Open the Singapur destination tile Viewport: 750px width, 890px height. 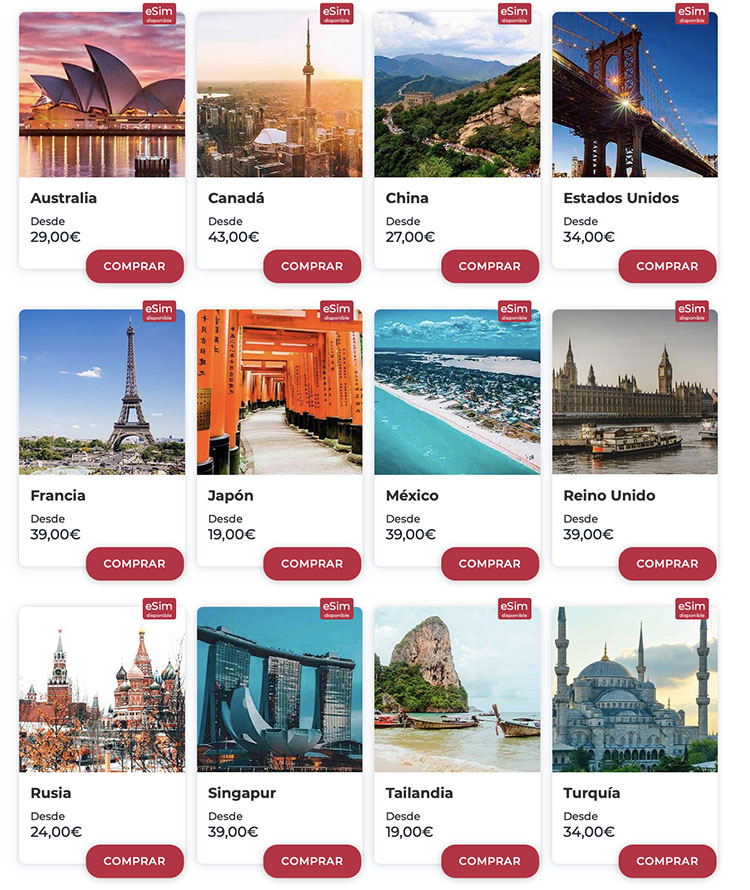coord(279,689)
